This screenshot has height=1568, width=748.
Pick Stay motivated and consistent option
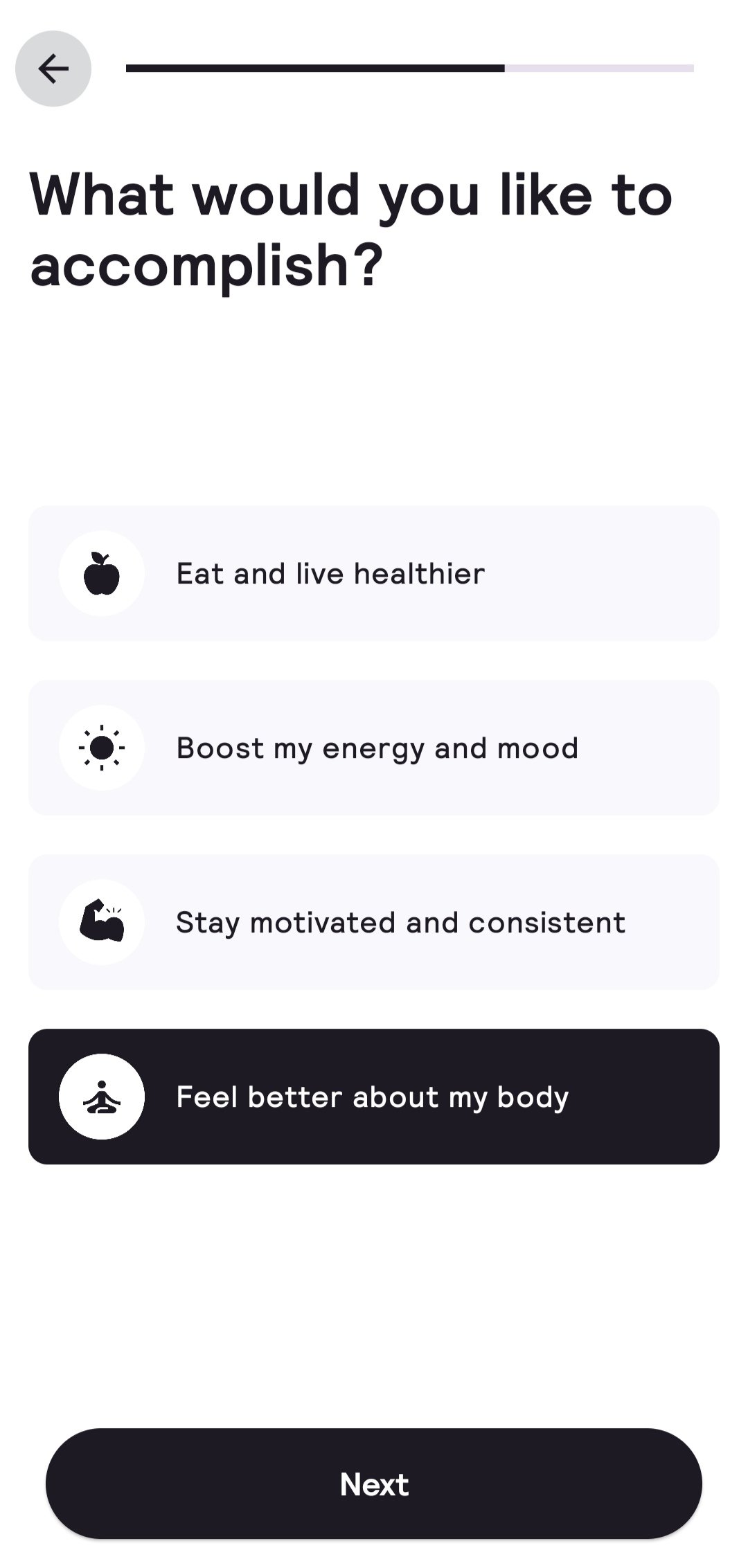tap(373, 922)
